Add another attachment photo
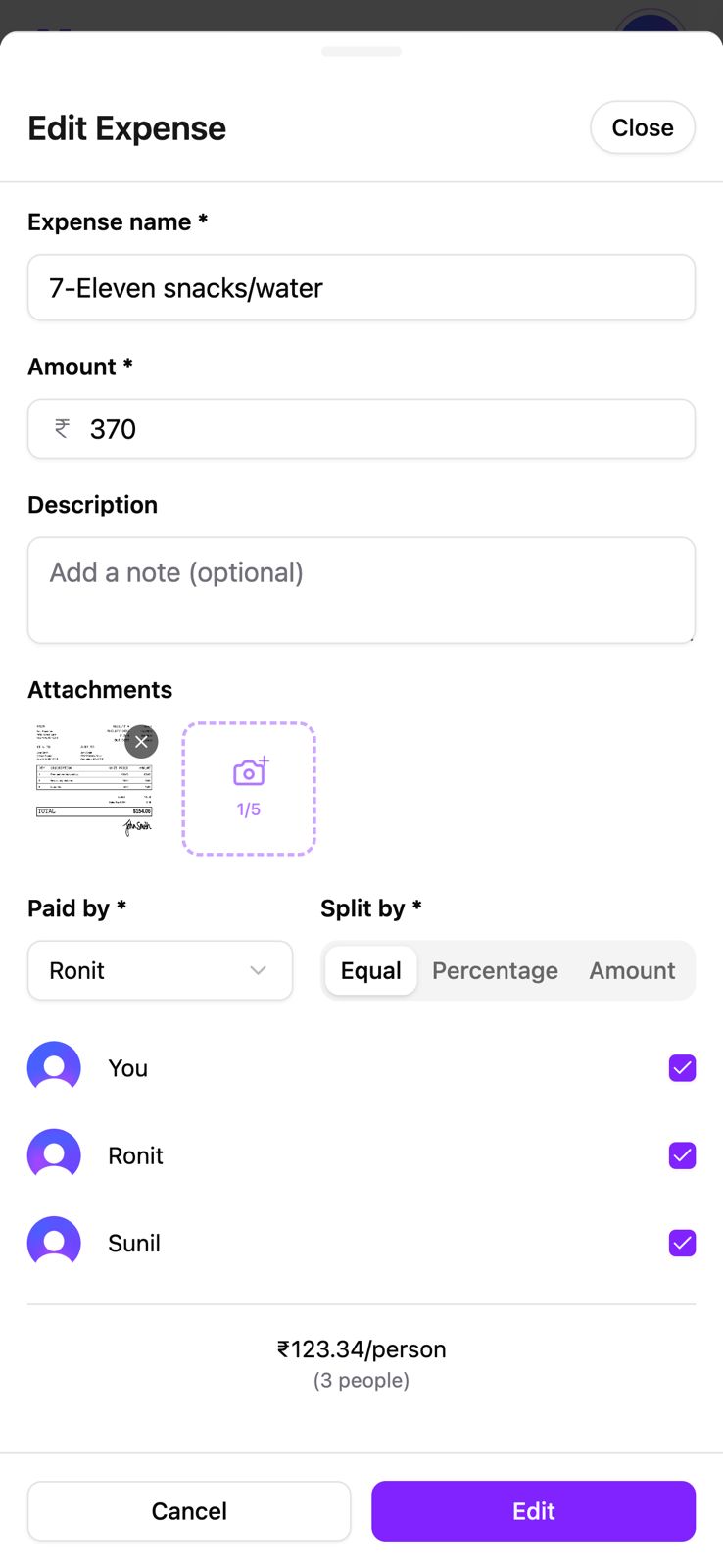Viewport: 723px width, 1568px height. [x=249, y=789]
